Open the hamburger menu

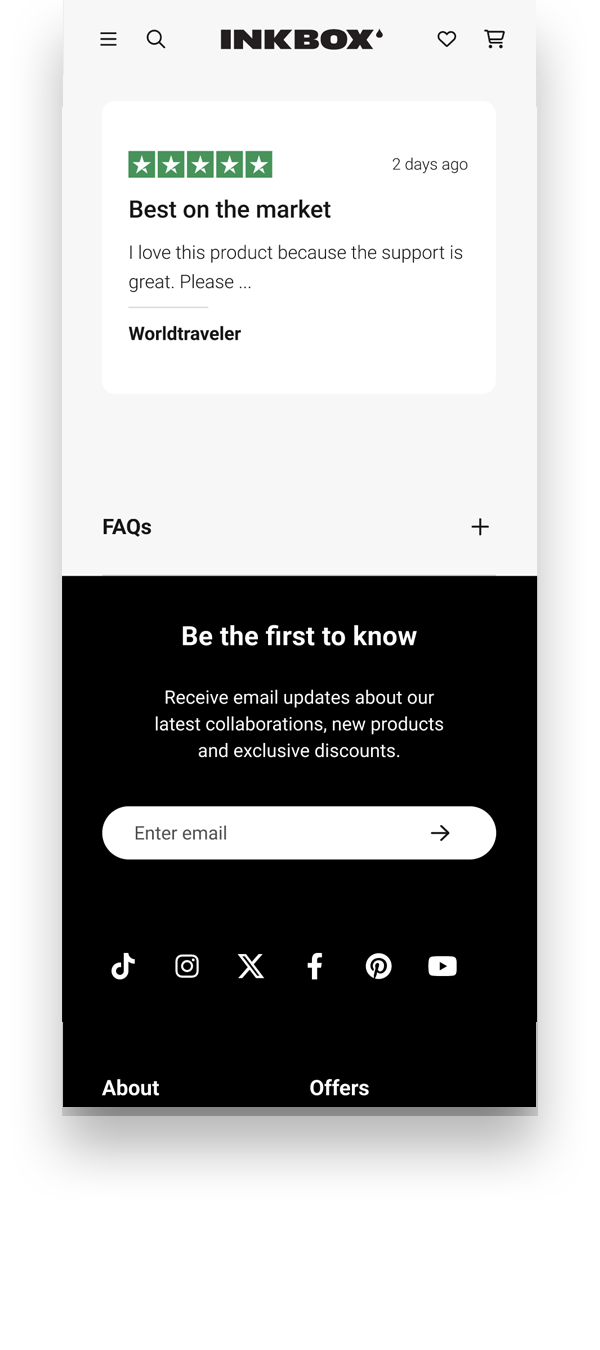click(x=108, y=39)
